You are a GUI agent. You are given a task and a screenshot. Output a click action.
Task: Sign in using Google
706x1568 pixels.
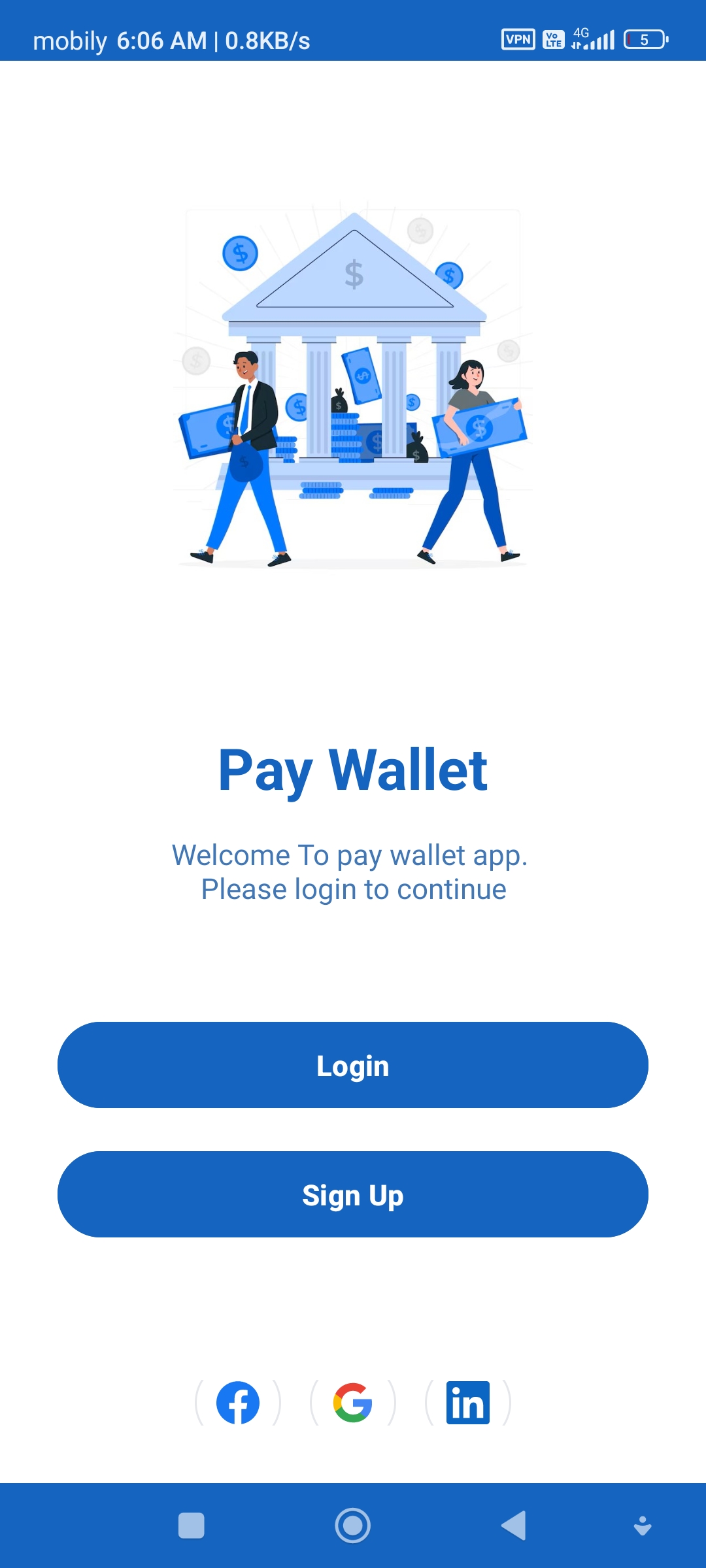[x=353, y=1403]
